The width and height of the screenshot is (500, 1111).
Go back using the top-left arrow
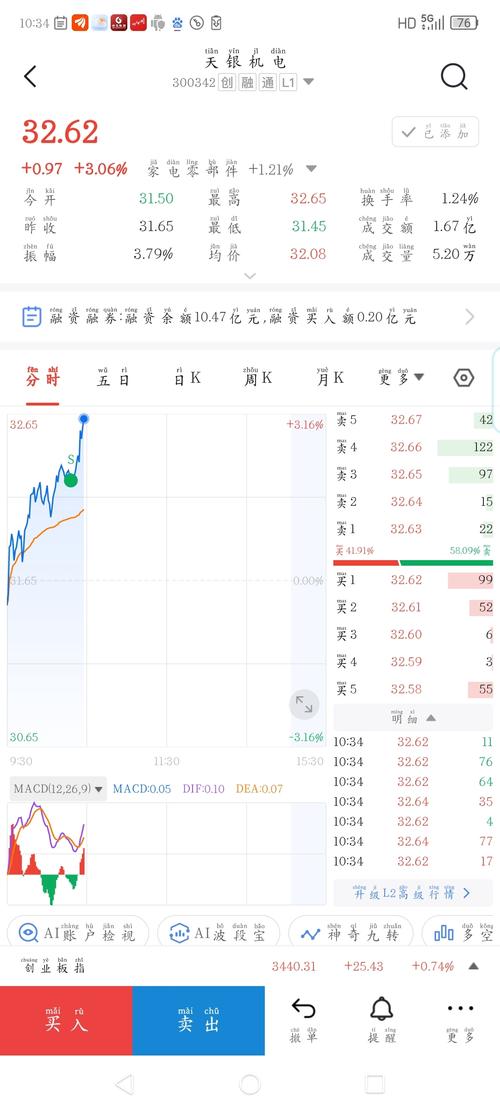tap(30, 76)
